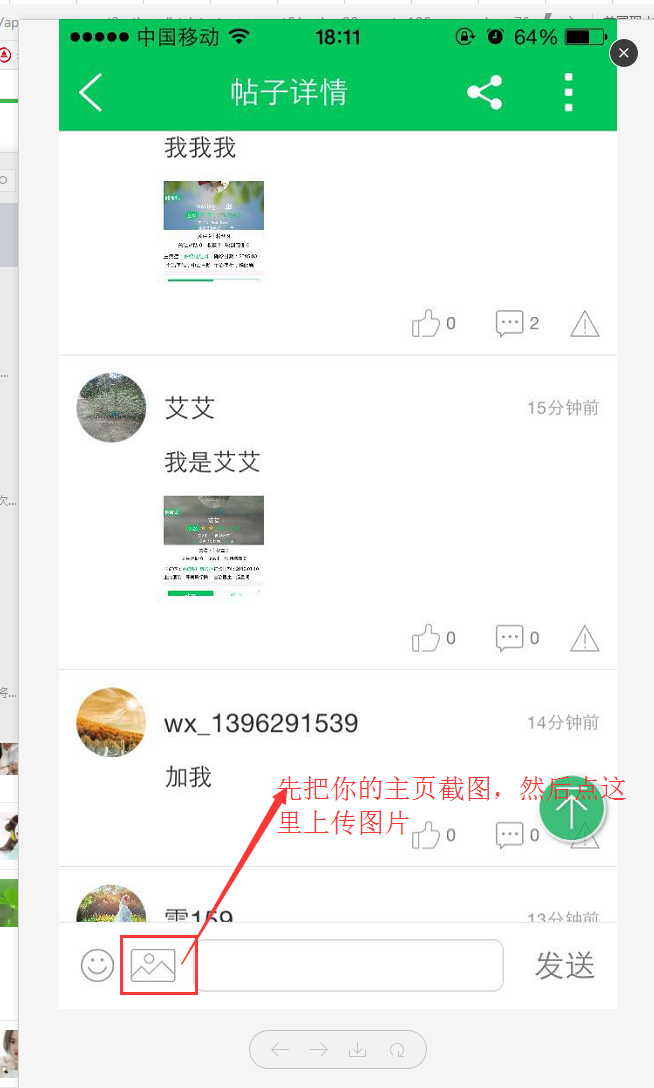The width and height of the screenshot is (654, 1088).
Task: Tap 发送 to send the reply
Action: (x=565, y=965)
